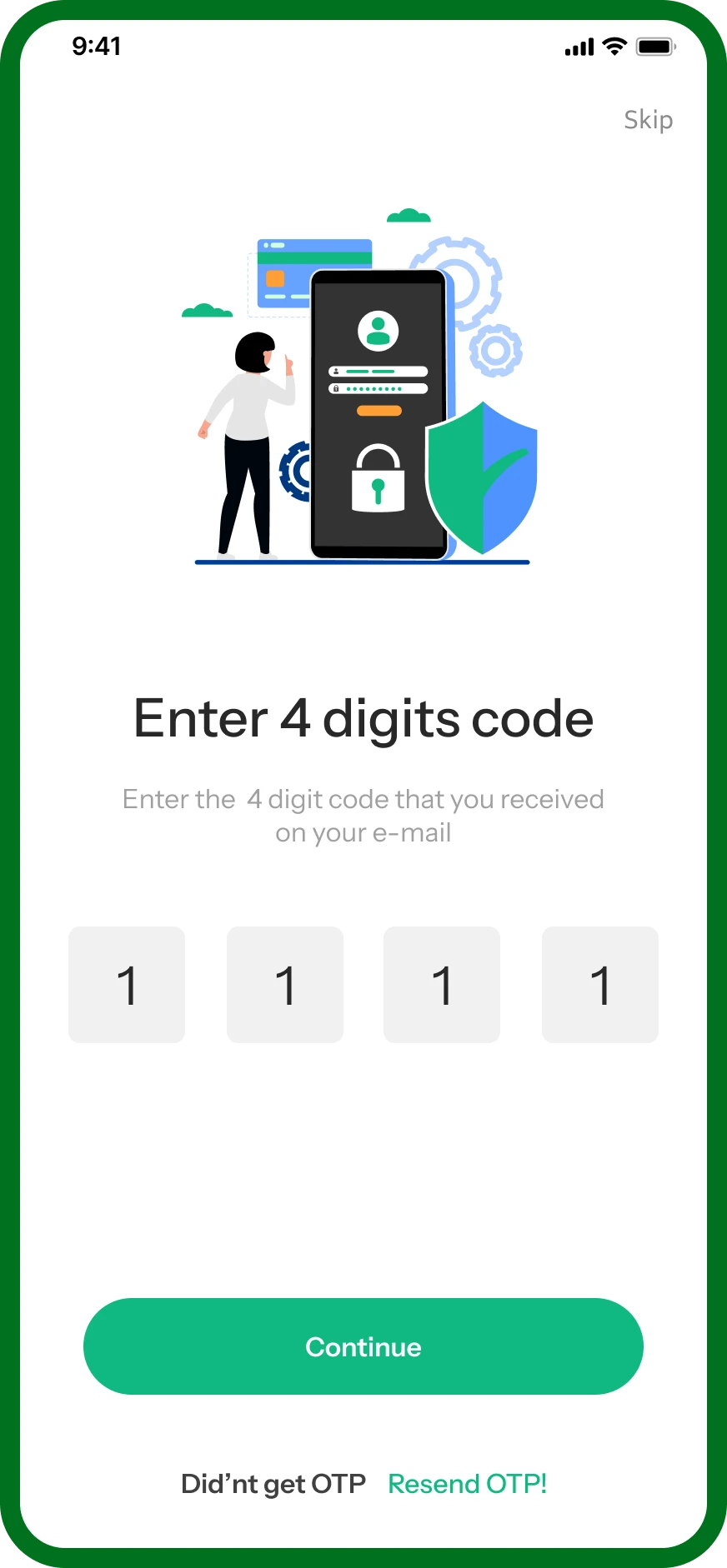Select the third OTP digit box
The image size is (727, 1568).
(442, 985)
